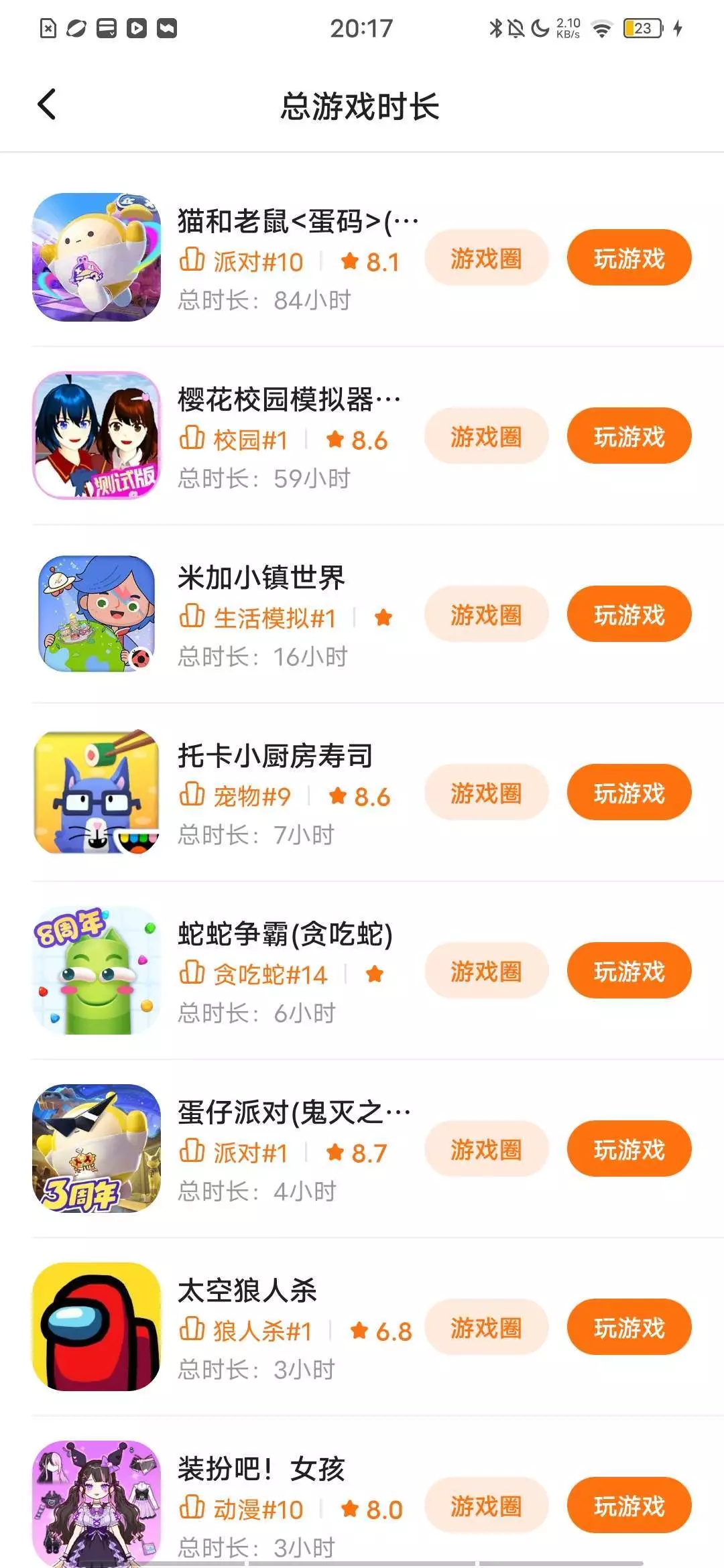Launch 太空狼人杀 game
724x1568 pixels.
[x=629, y=1327]
